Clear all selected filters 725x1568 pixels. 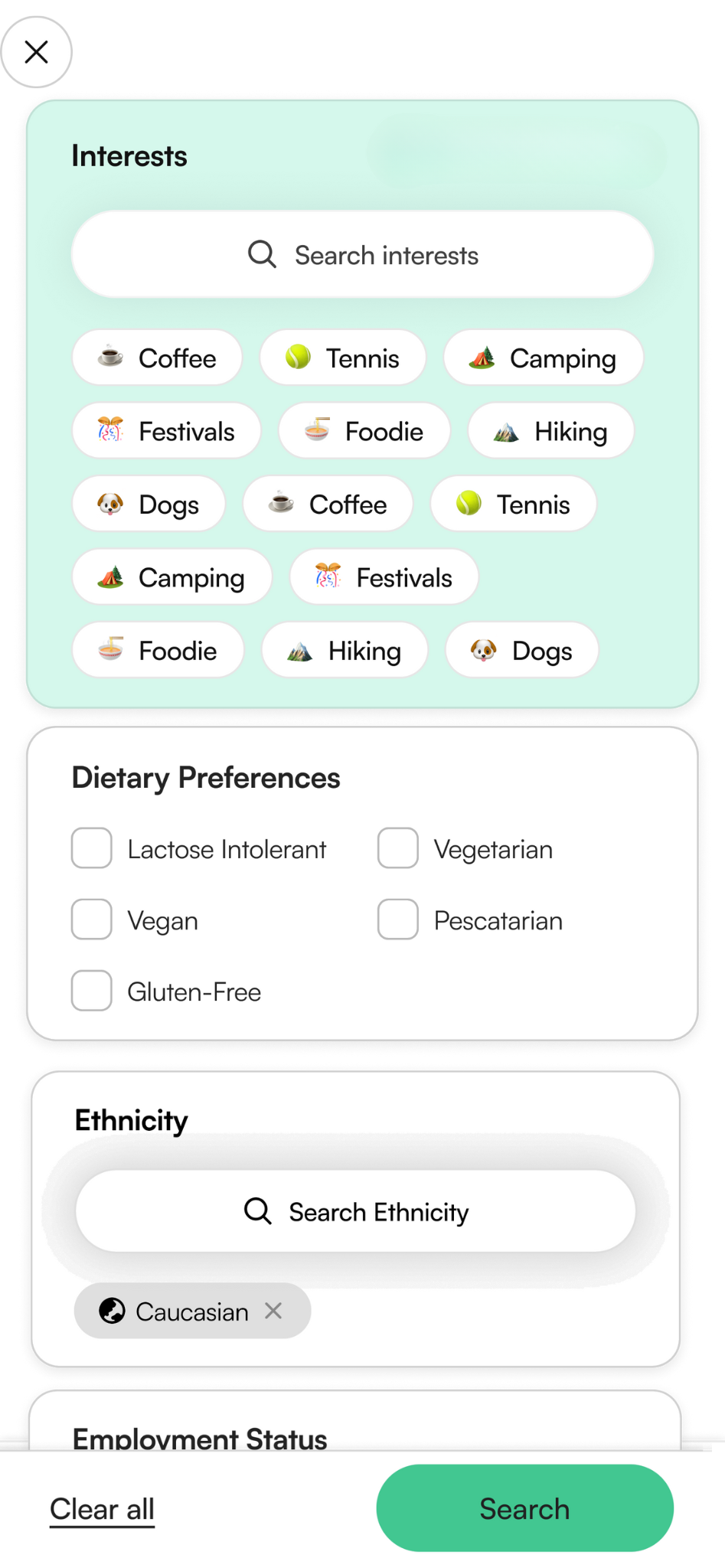102,1509
